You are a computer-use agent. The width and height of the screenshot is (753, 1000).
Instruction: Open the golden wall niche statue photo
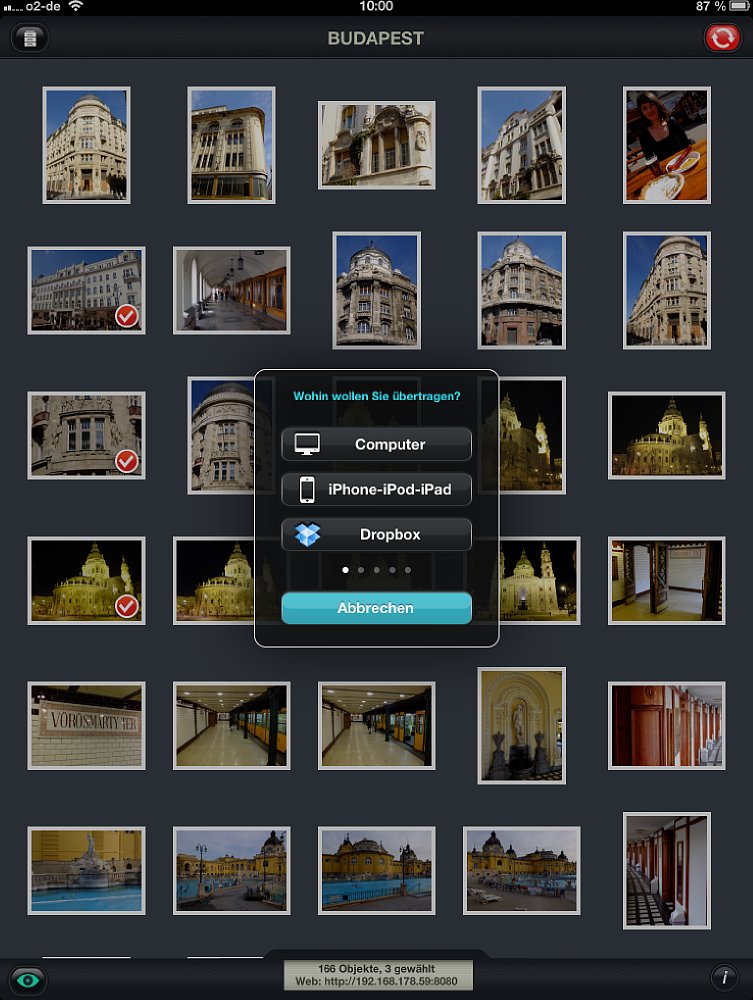pyautogui.click(x=521, y=725)
